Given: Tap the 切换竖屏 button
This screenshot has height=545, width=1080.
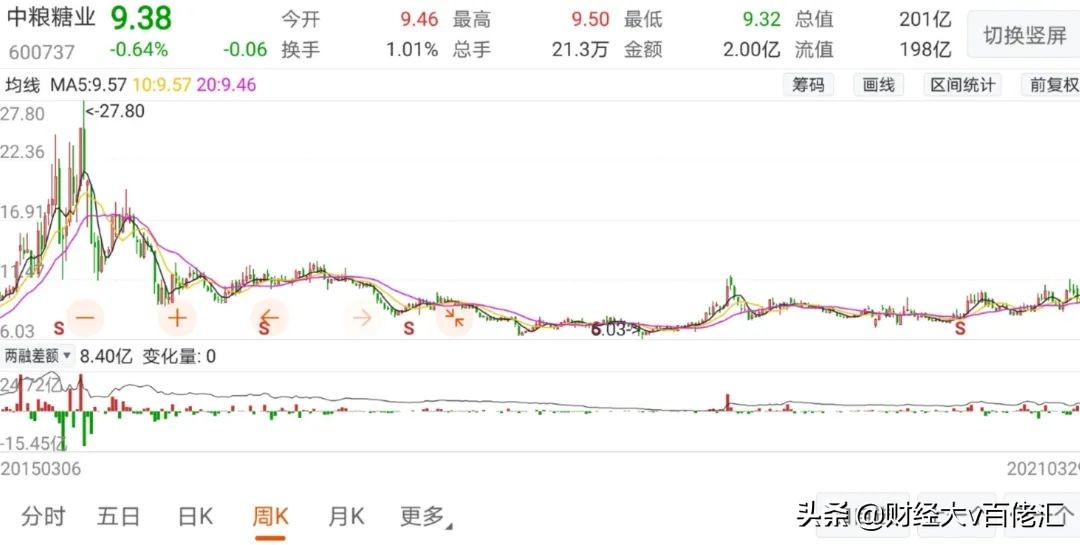Looking at the screenshot, I should (1024, 36).
